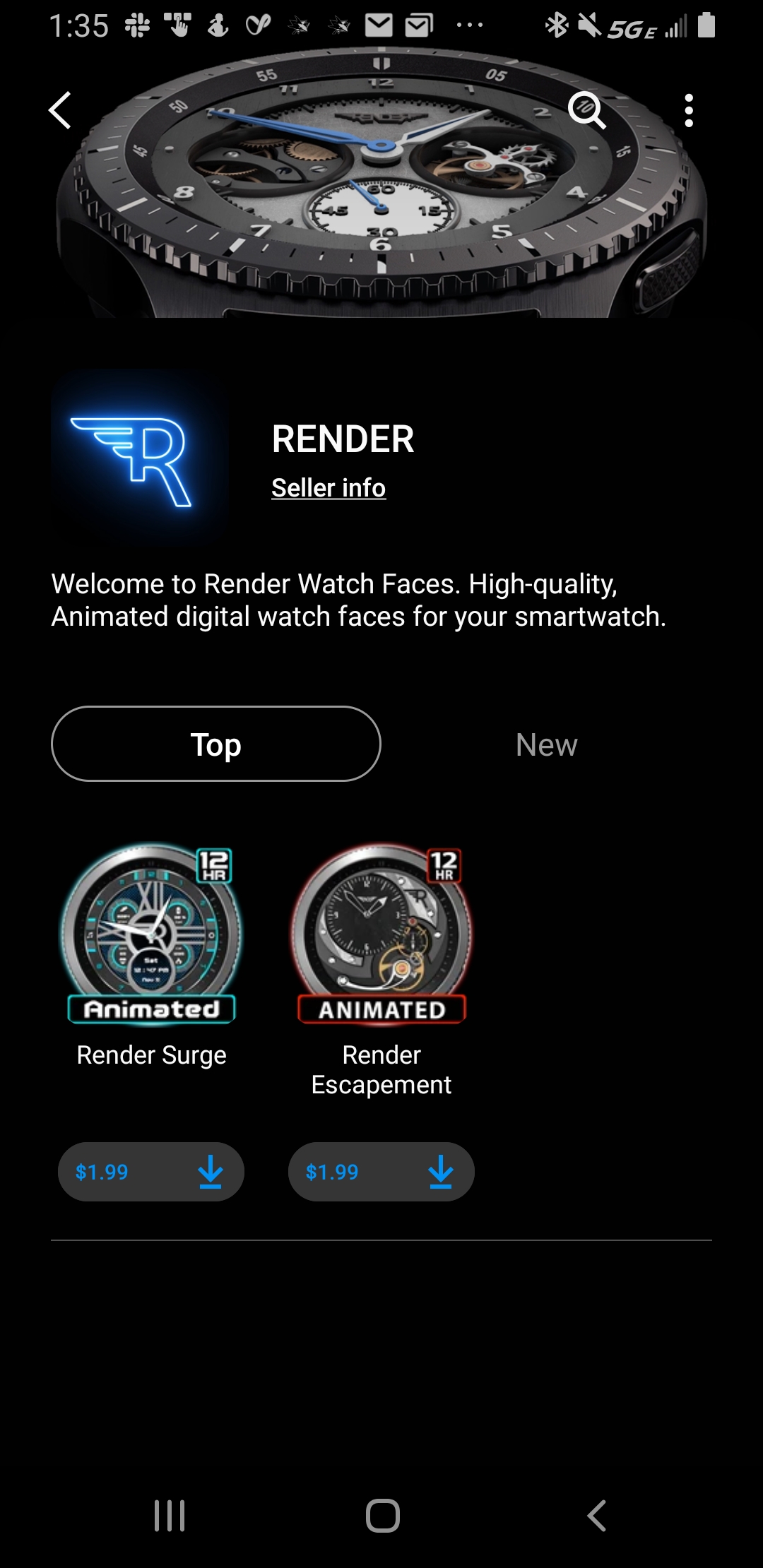The height and width of the screenshot is (1568, 763).
Task: Open search with the magnifier icon
Action: pos(586,111)
